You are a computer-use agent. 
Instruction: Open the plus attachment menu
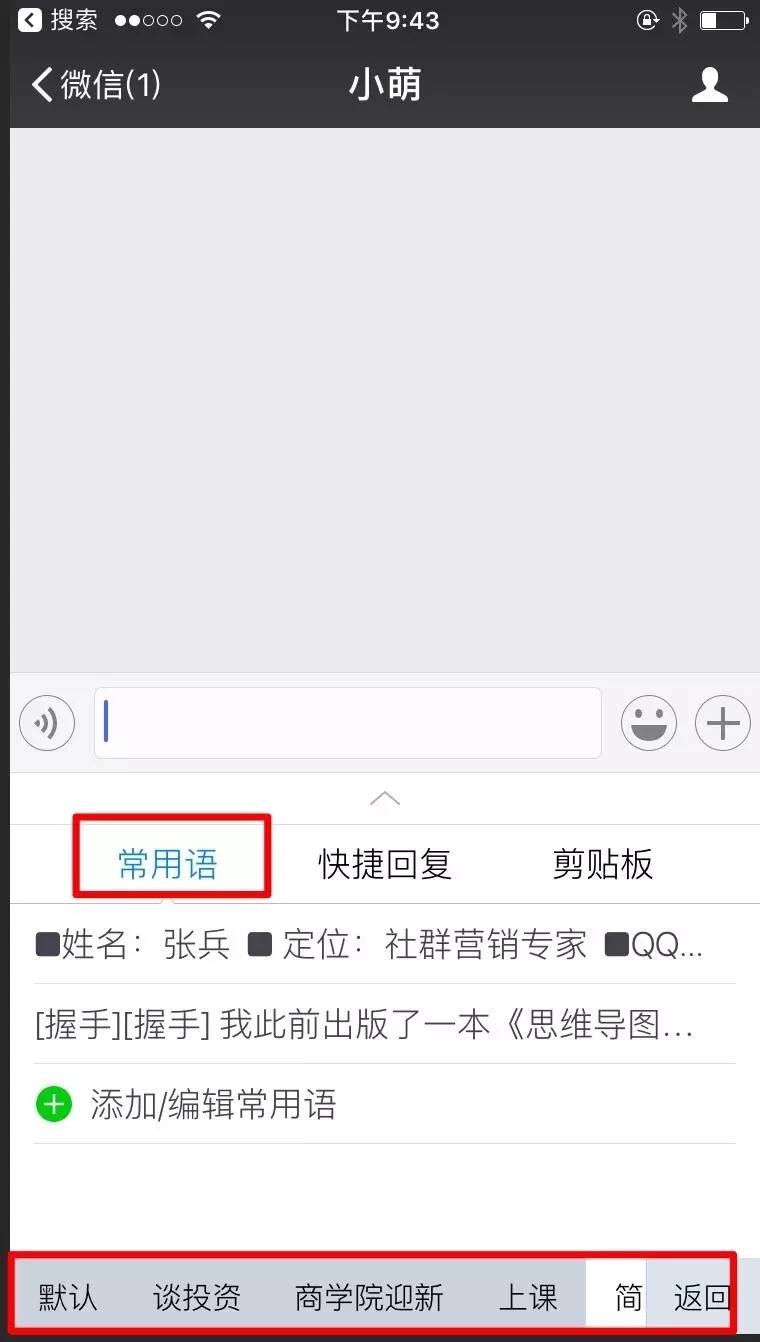coord(722,722)
